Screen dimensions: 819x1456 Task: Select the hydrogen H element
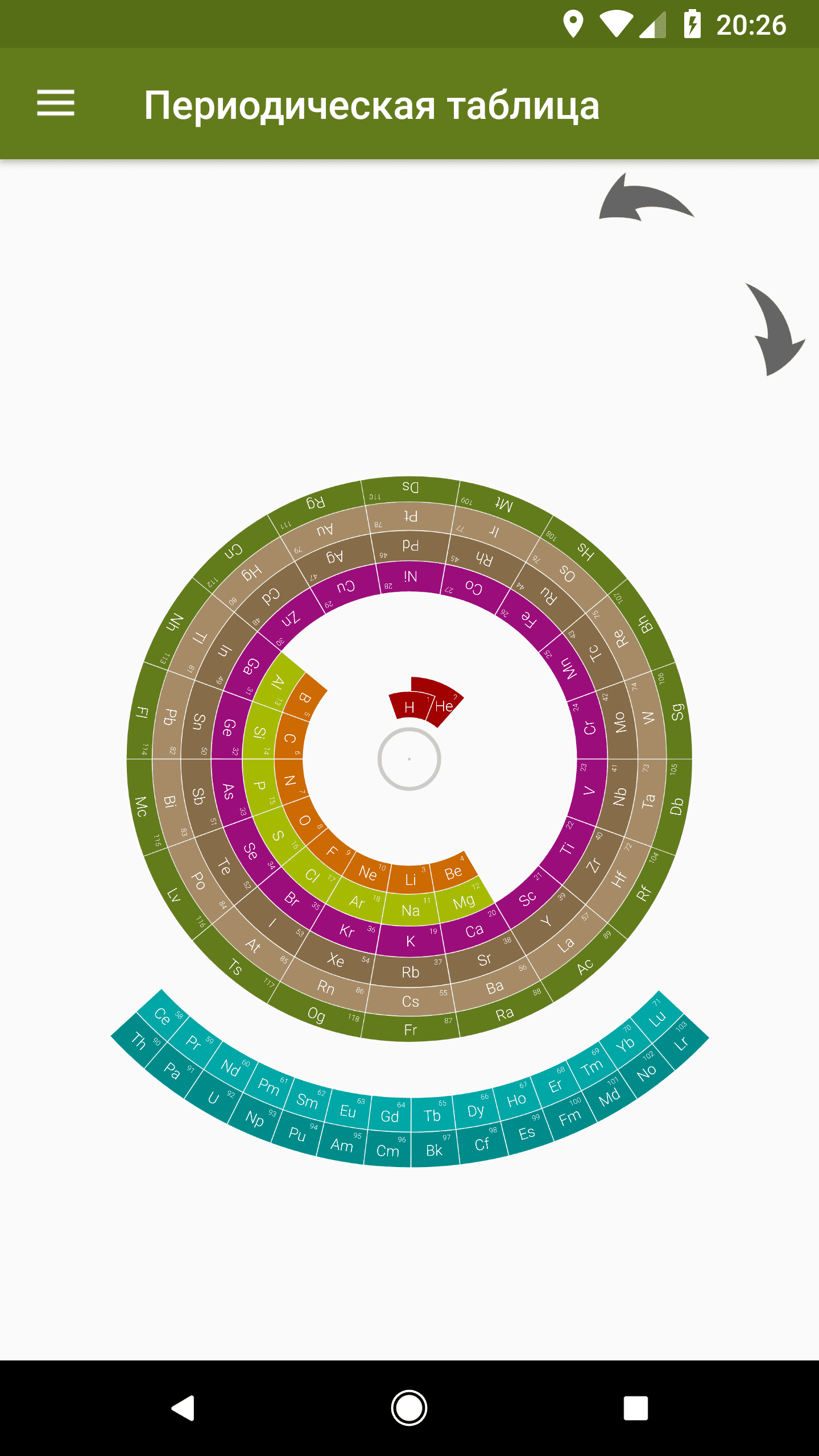point(409,707)
